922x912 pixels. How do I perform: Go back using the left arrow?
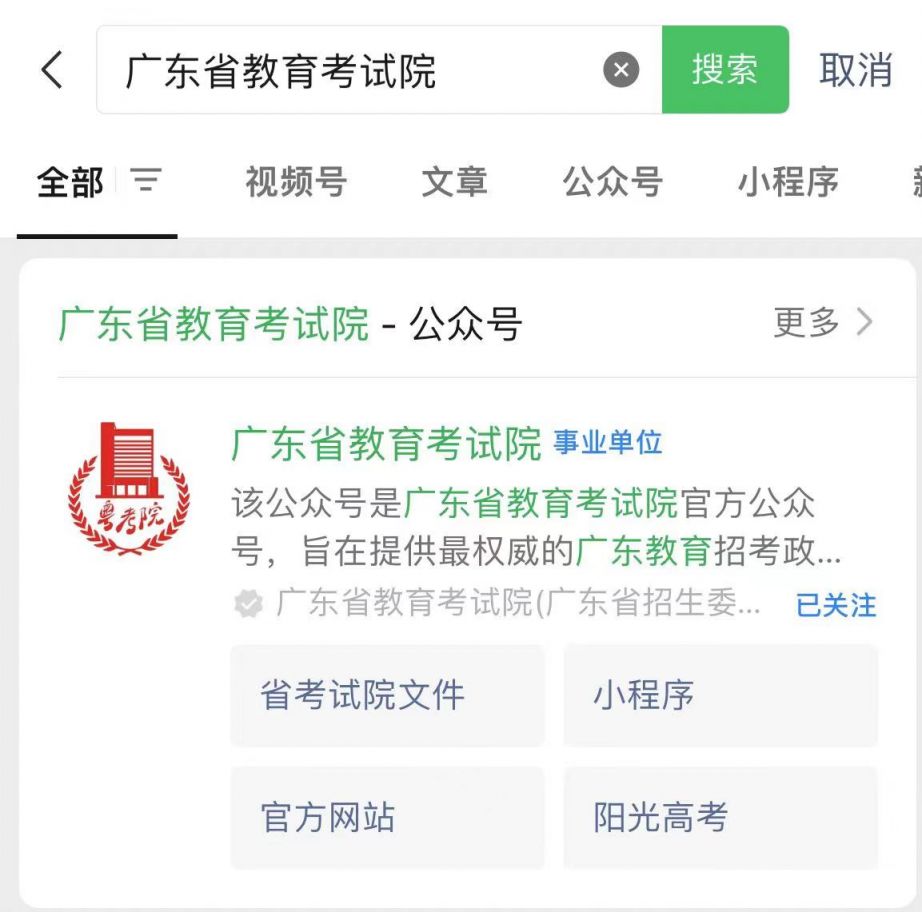coord(52,70)
